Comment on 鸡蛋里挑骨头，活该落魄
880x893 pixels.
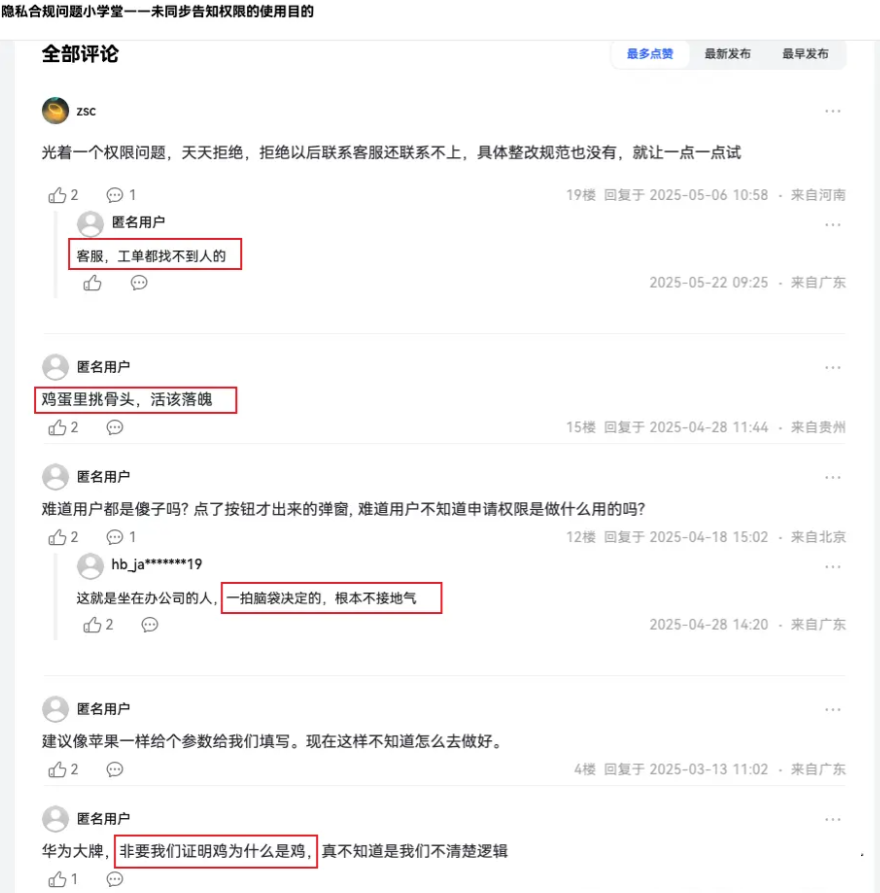115,428
